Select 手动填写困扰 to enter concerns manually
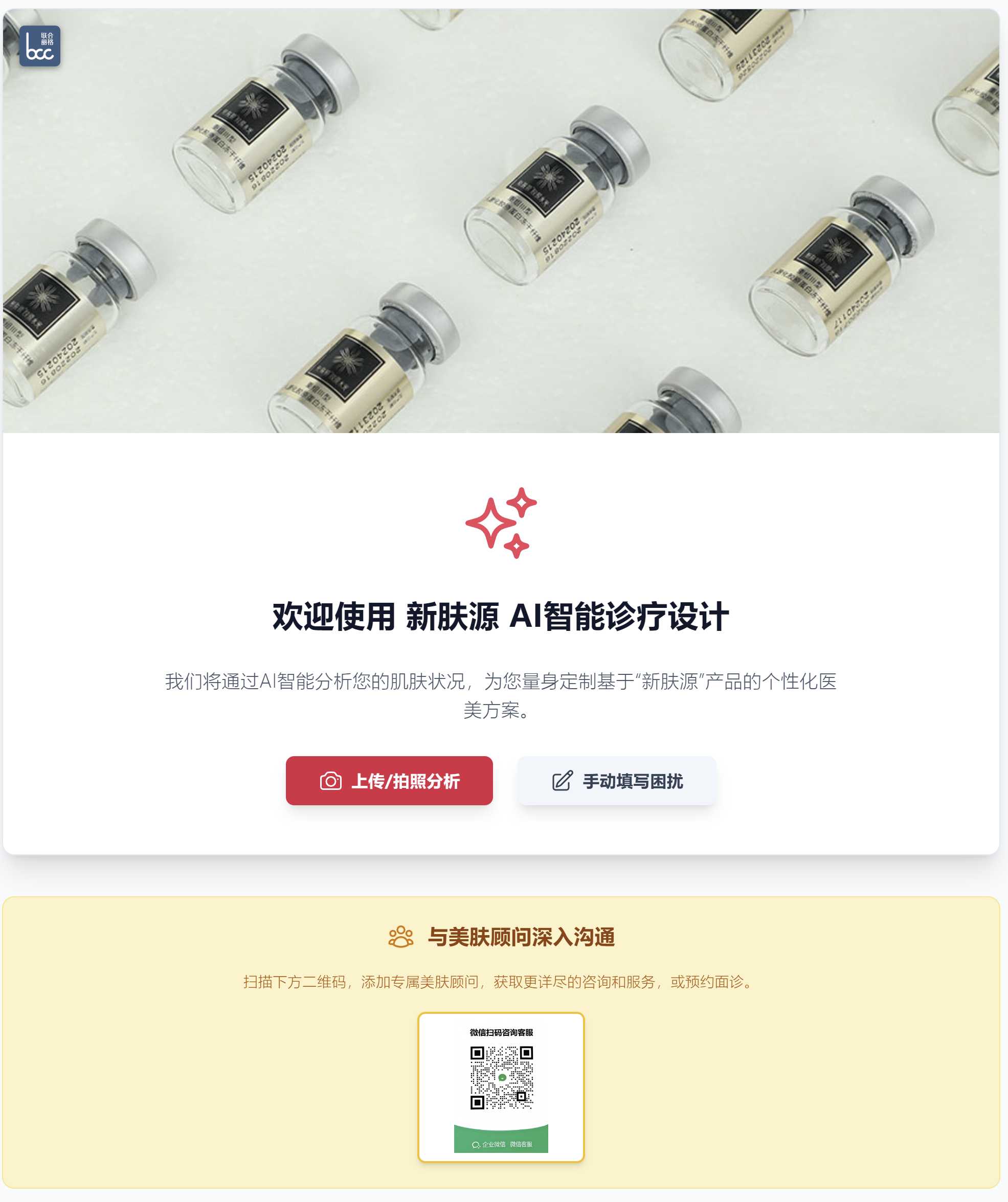The image size is (1008, 1202). [616, 781]
